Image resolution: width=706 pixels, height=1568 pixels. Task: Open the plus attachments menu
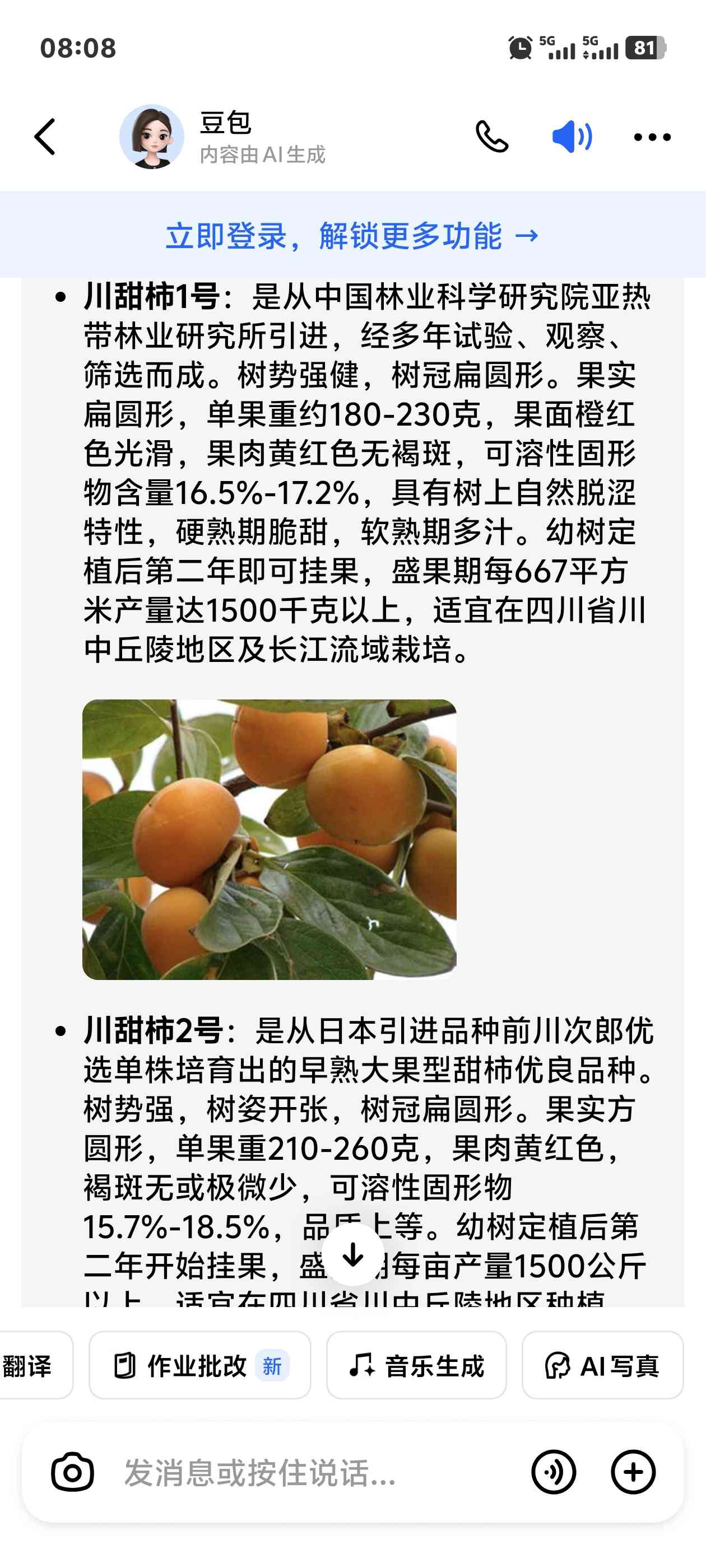pyautogui.click(x=633, y=1472)
